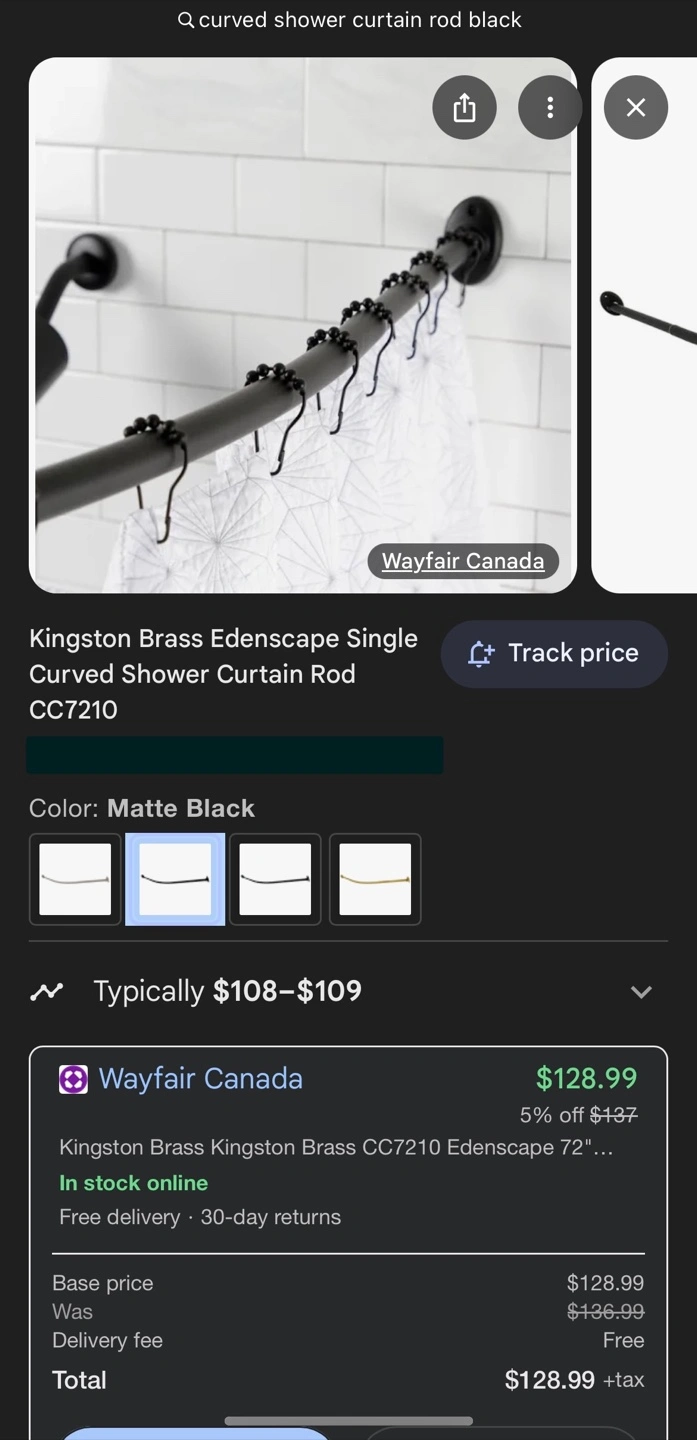The height and width of the screenshot is (1440, 697).
Task: Open the Wayfair Canada $128.99 offer card
Action: (x=348, y=1148)
